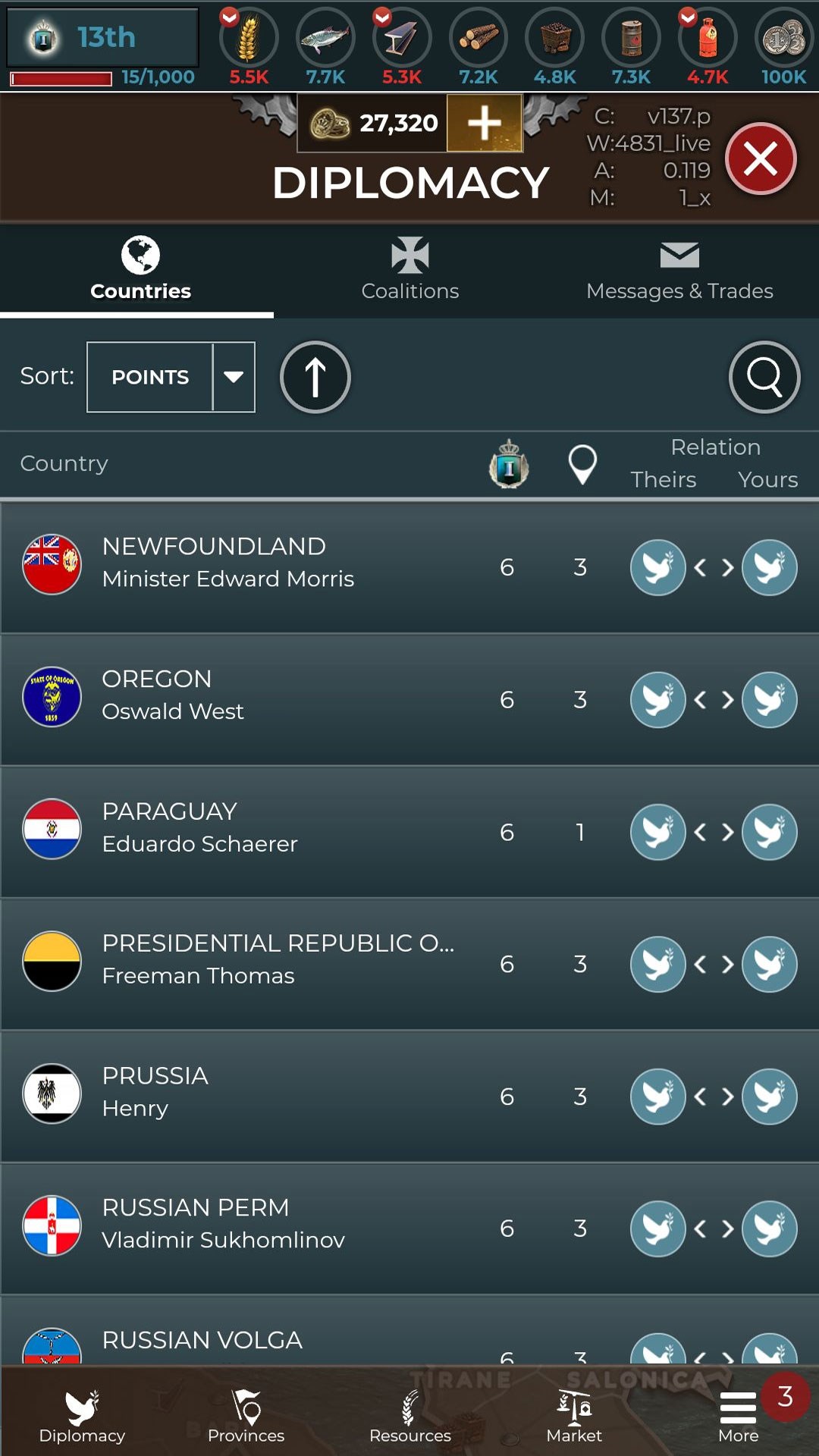Viewport: 819px width, 1456px height.
Task: Open the More menu
Action: coord(738,1417)
